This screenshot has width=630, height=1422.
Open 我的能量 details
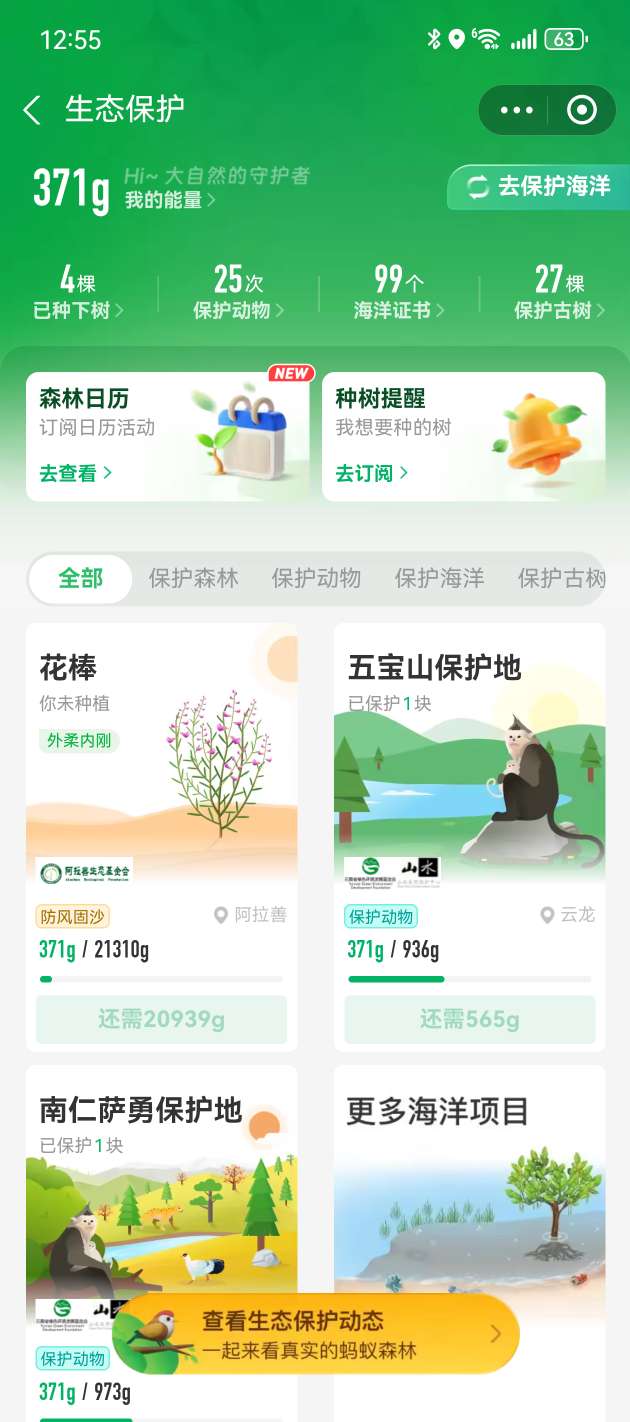pos(170,201)
